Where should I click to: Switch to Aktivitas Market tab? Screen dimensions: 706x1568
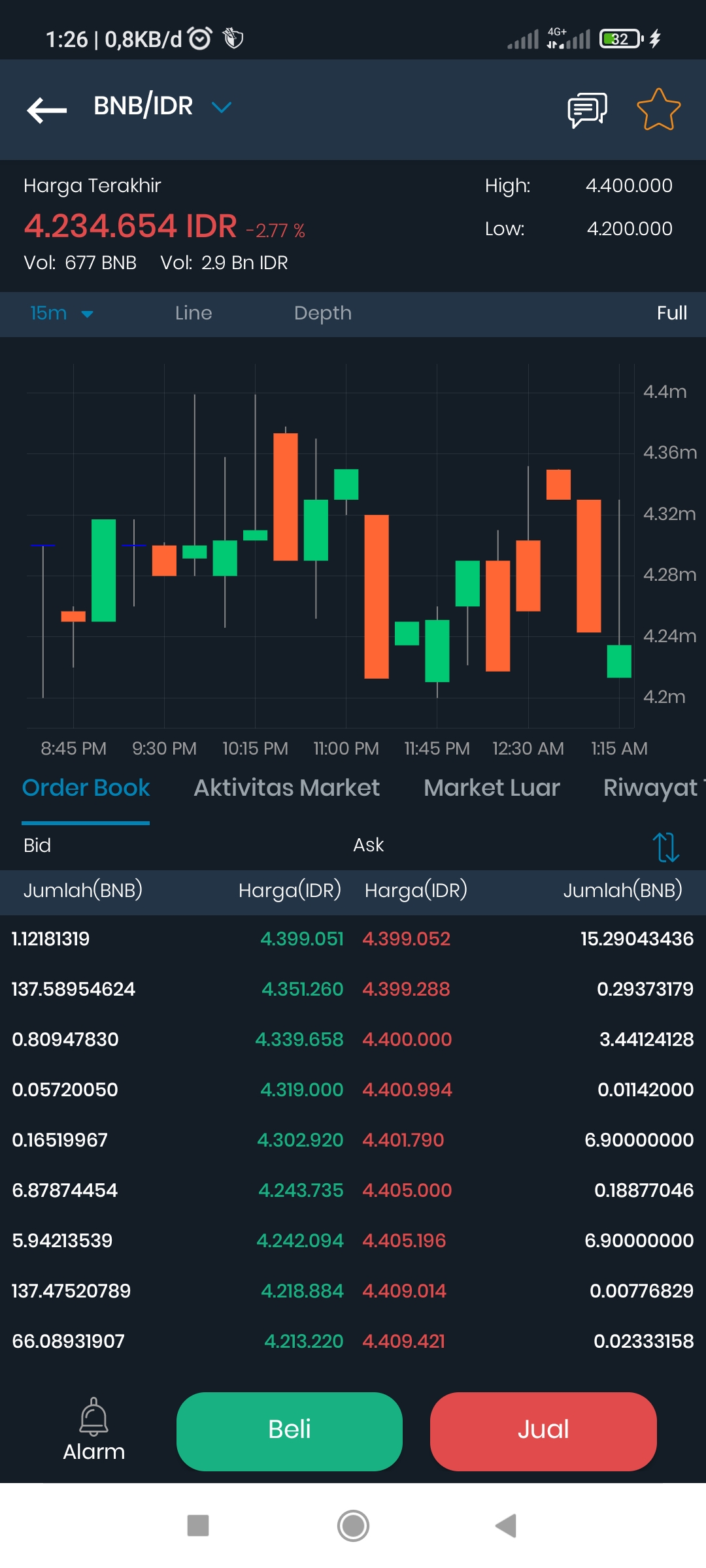point(286,788)
